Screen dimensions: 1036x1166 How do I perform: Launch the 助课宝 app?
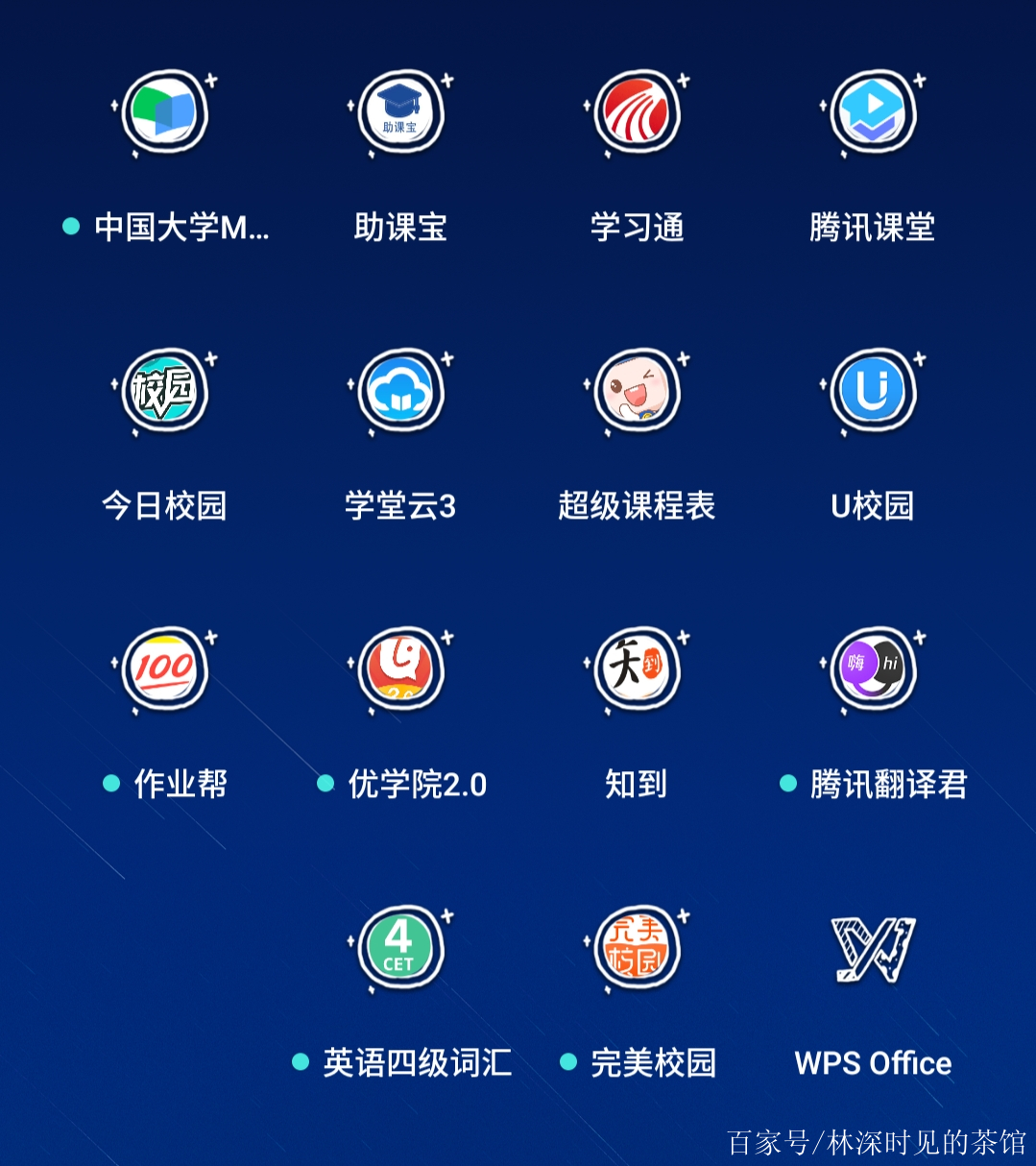400,114
